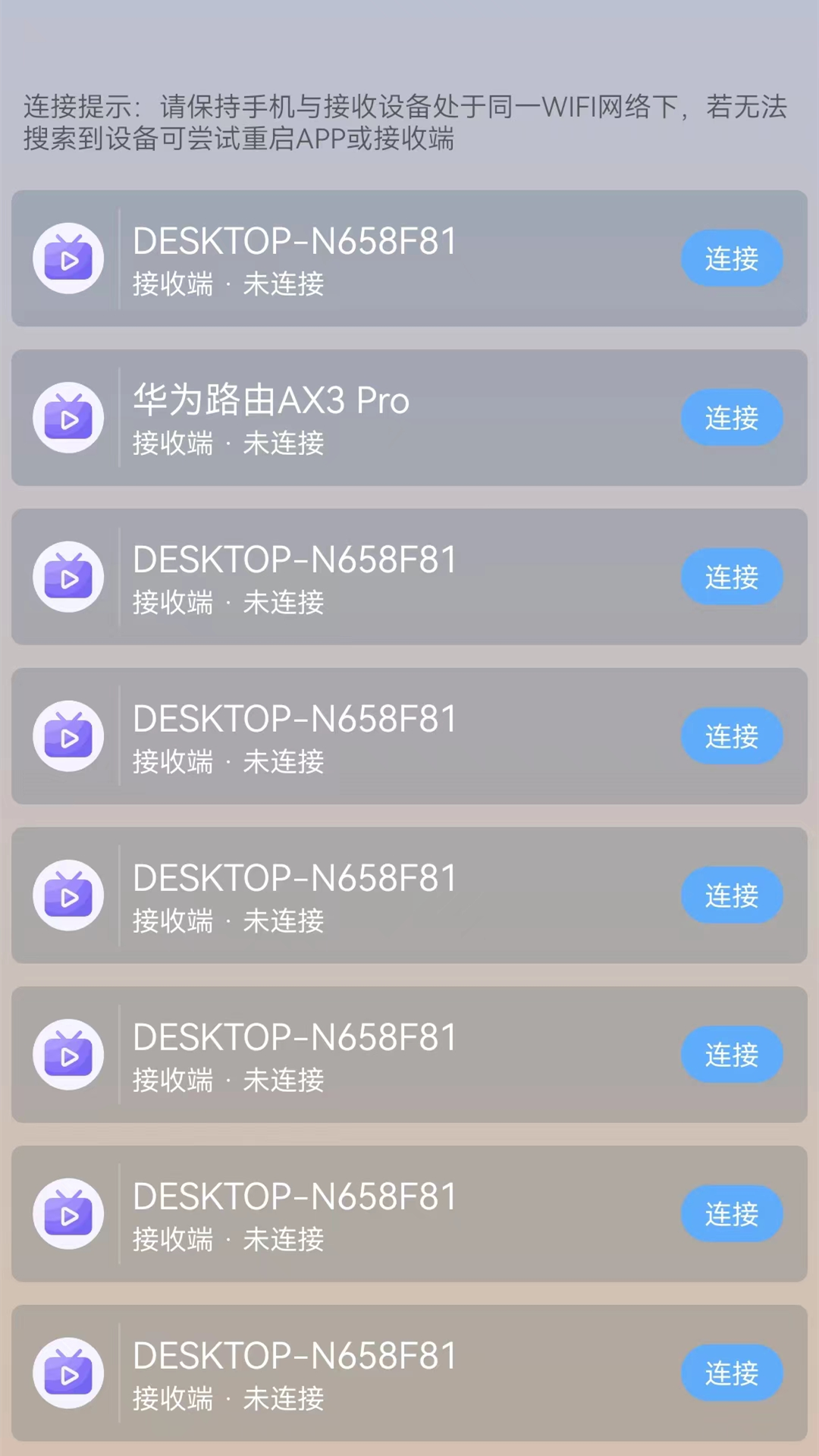Connect to the first DESKTOP-N658F81 receiver
Image resolution: width=819 pixels, height=1456 pixels.
[x=731, y=258]
